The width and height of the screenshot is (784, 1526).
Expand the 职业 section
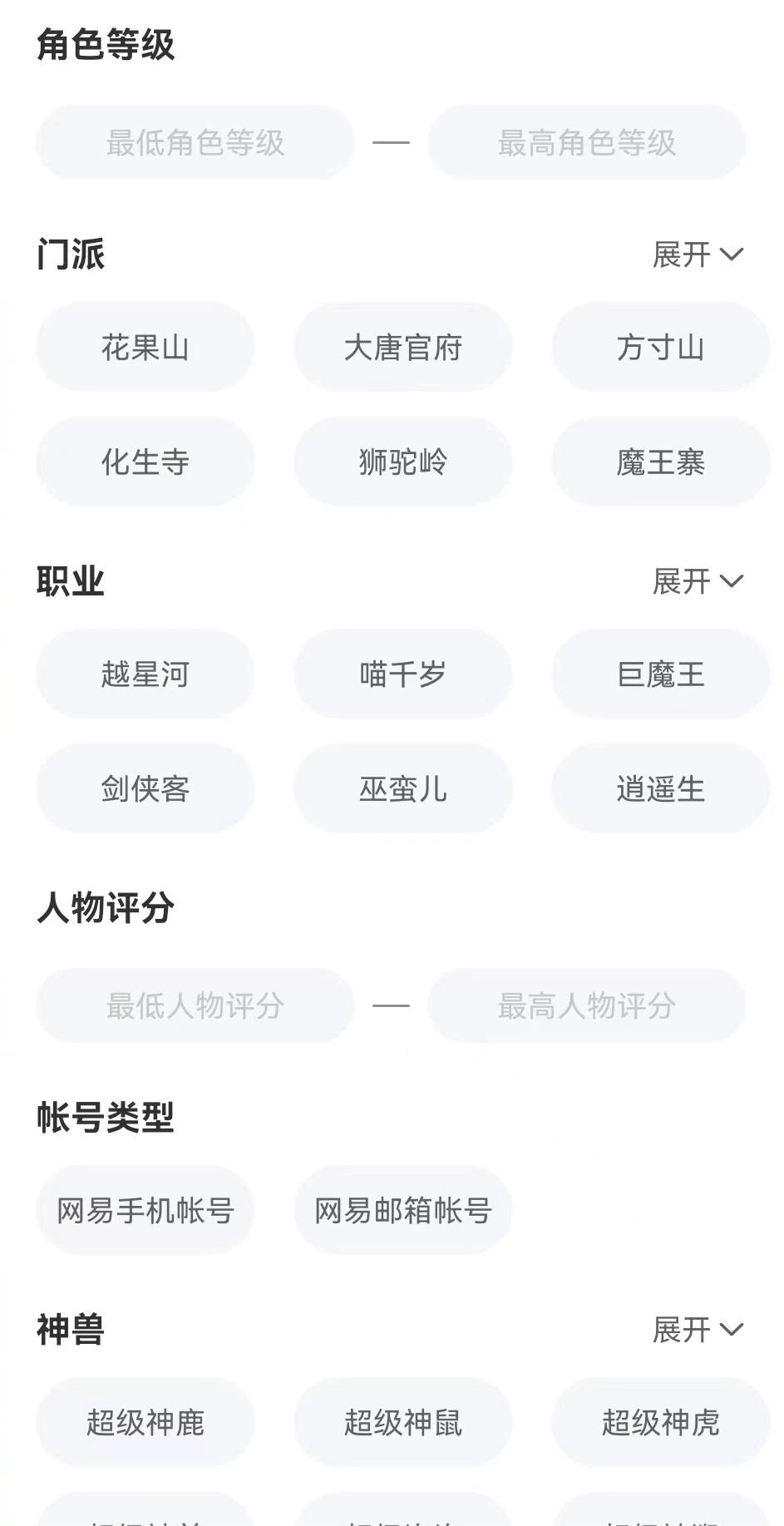click(697, 581)
